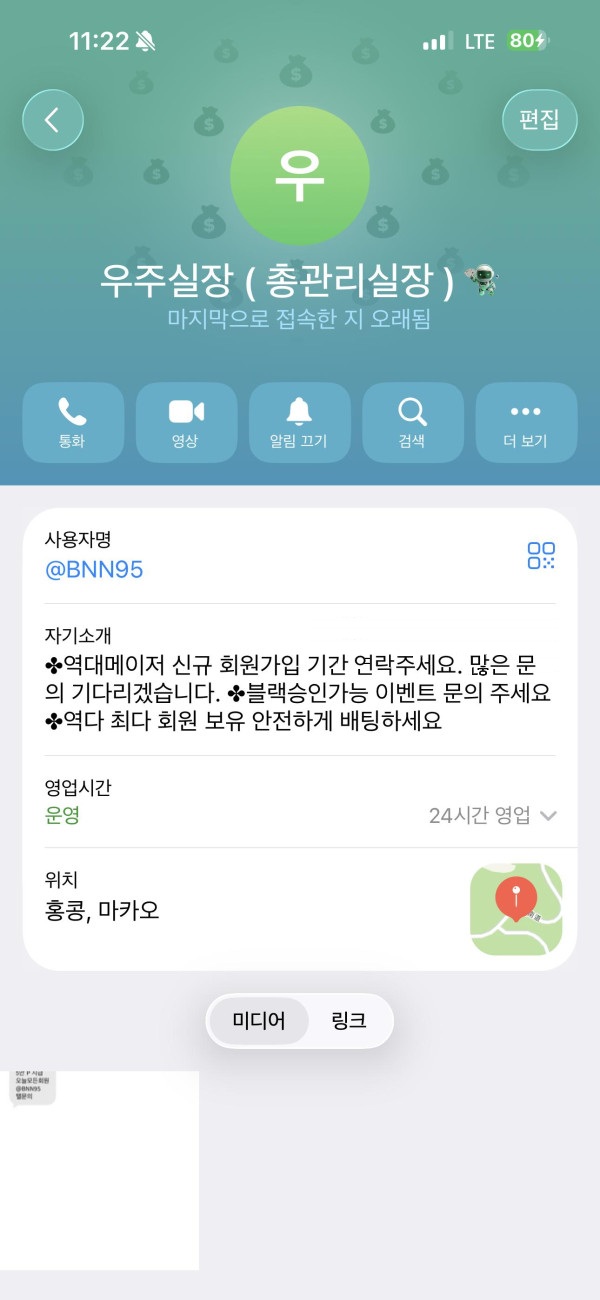This screenshot has height=1300, width=600.
Task: Show the QR code for this profile
Action: point(541,556)
